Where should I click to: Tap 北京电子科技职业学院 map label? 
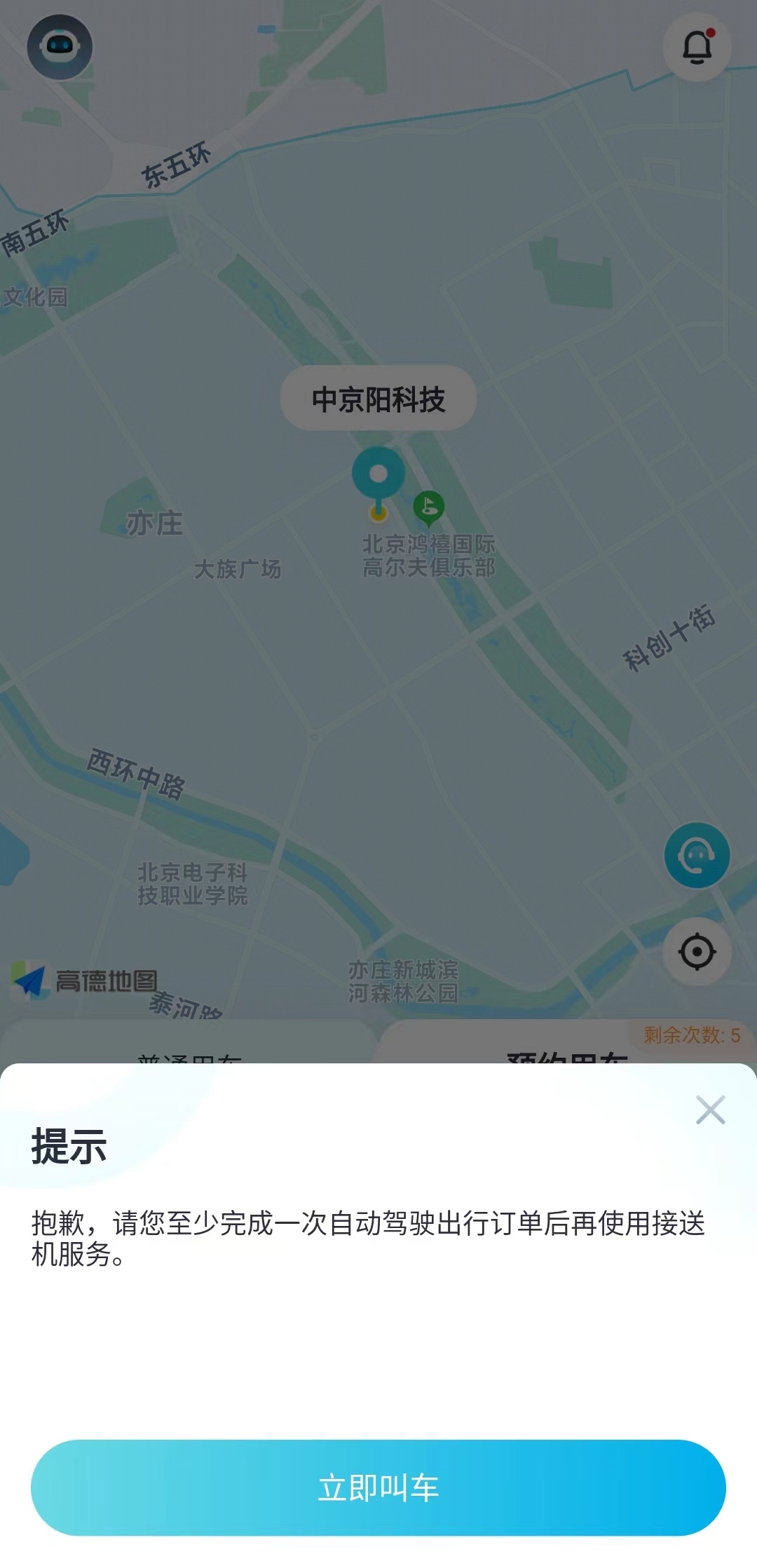tap(193, 883)
